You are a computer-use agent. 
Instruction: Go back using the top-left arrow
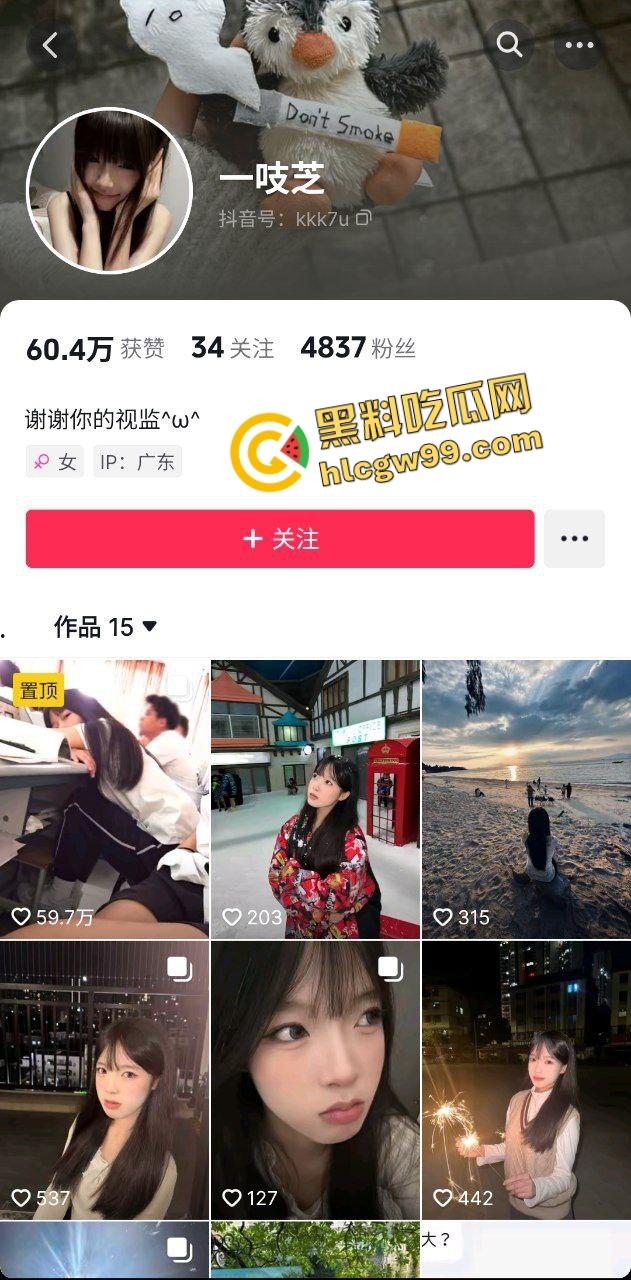tap(50, 45)
